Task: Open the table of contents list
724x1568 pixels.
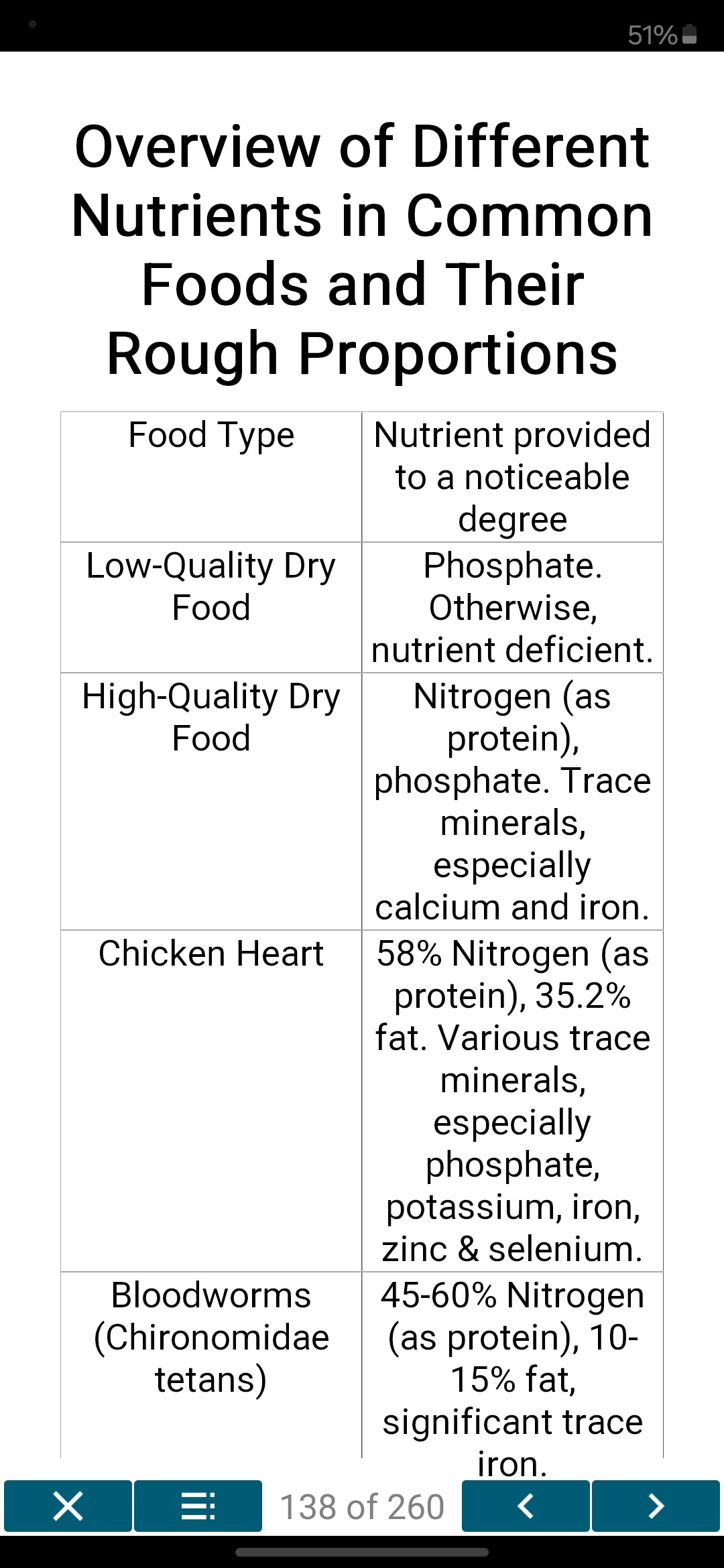Action: point(198,1506)
